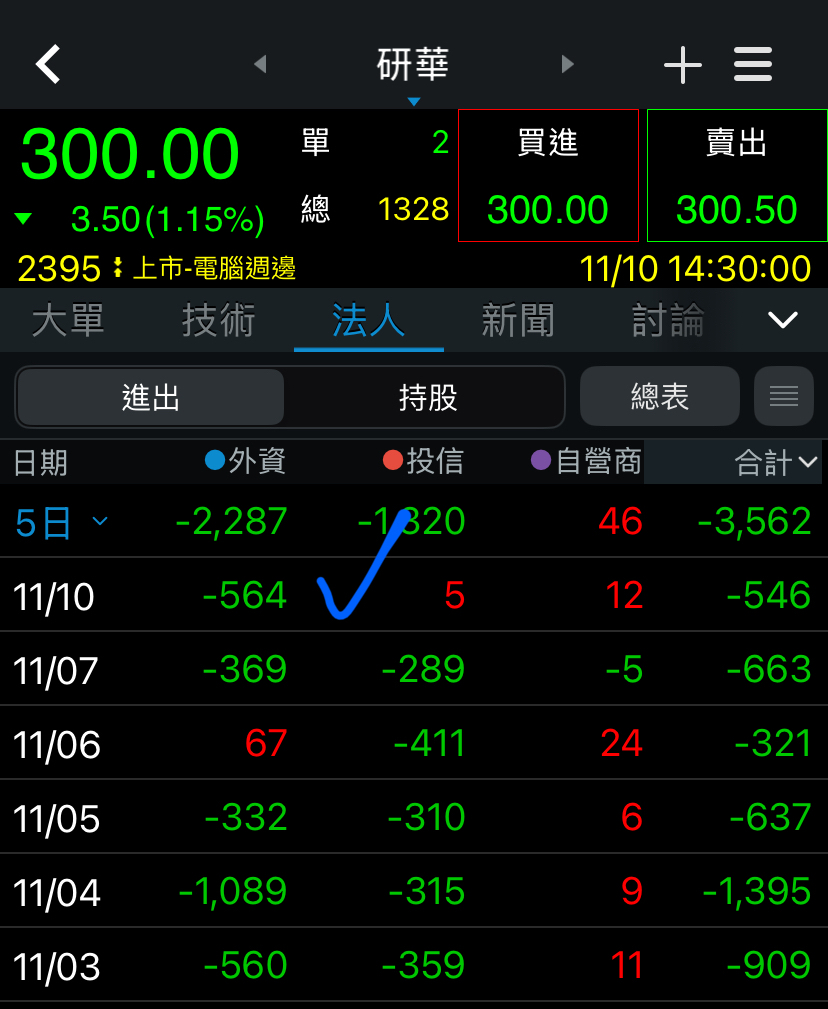This screenshot has width=828, height=1009.
Task: Select the 法人 tab
Action: (x=369, y=320)
